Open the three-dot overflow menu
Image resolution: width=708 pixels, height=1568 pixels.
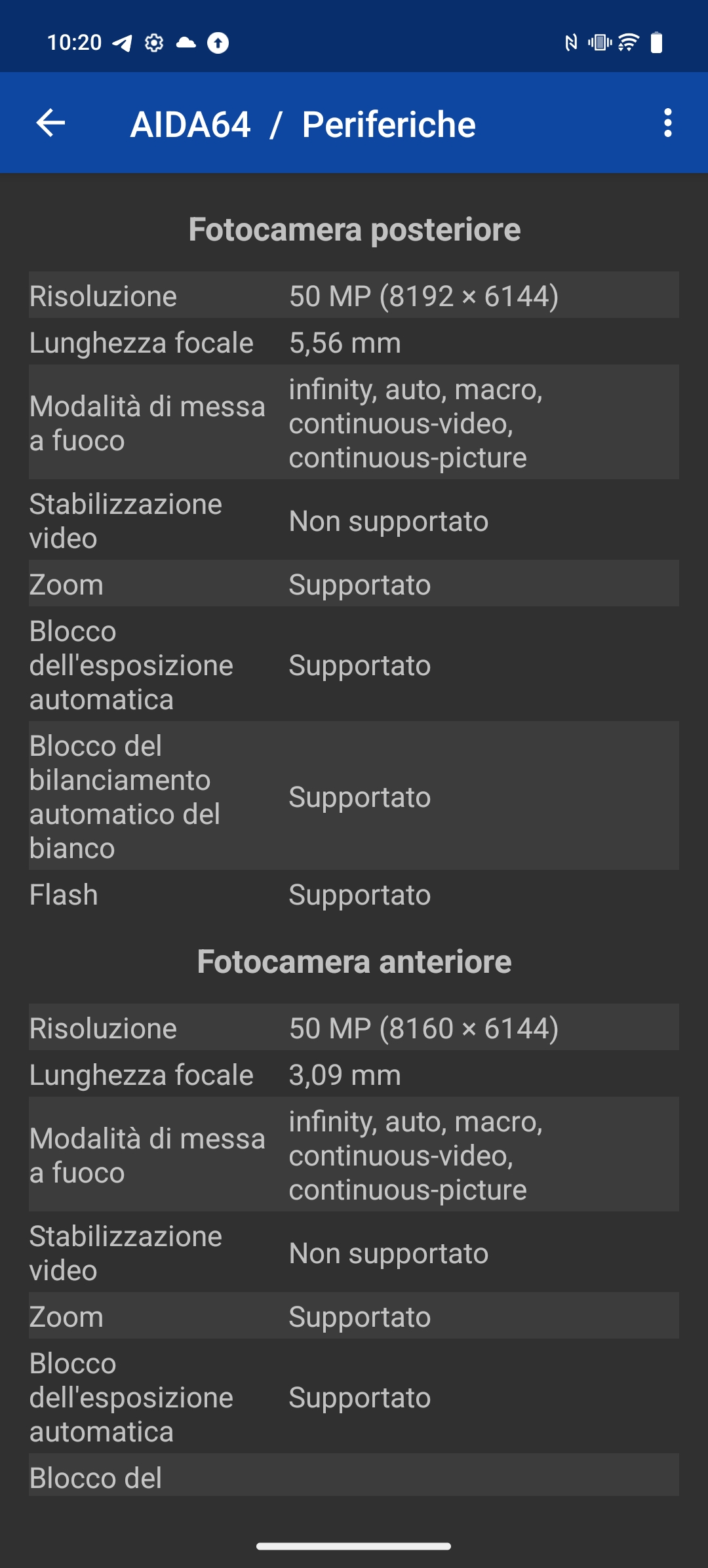click(667, 123)
